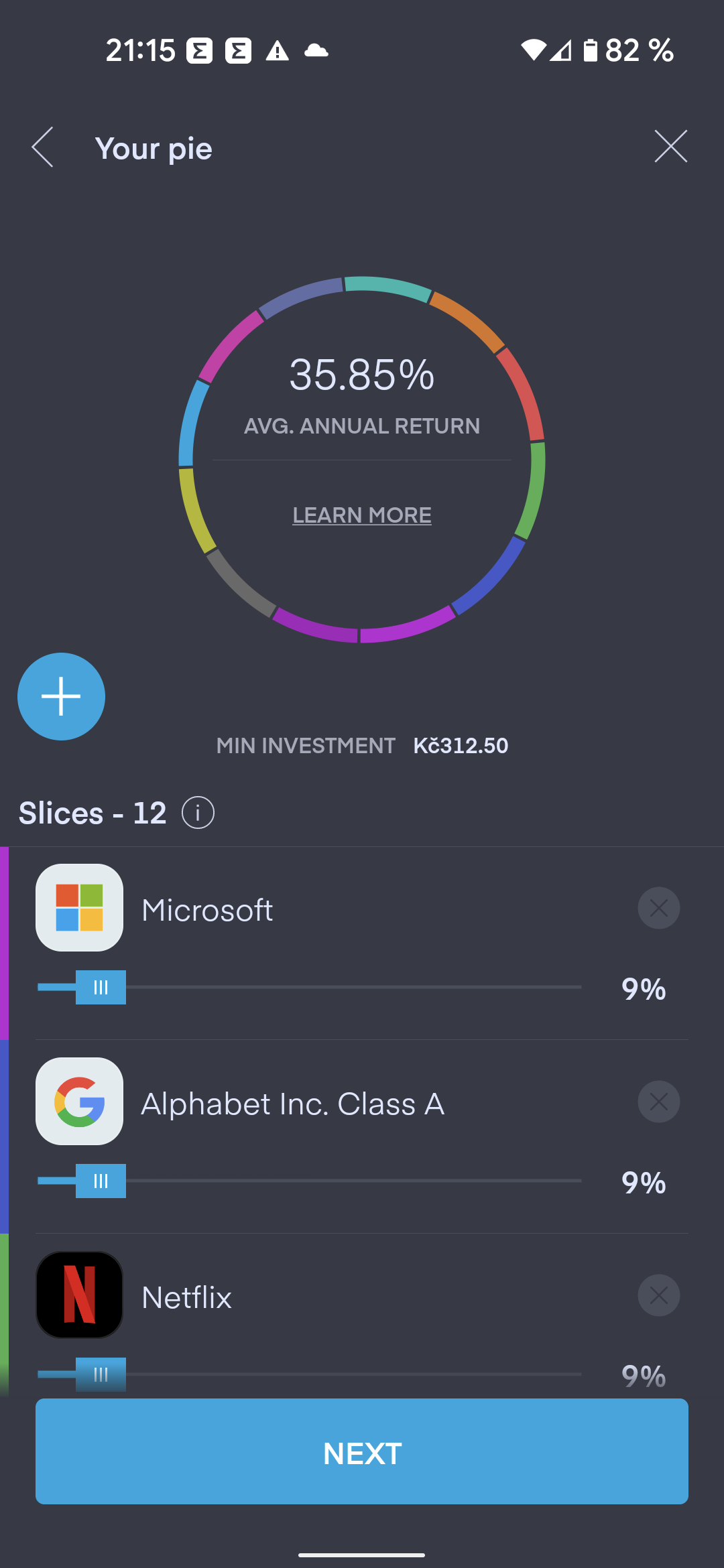The width and height of the screenshot is (724, 1568).
Task: Tap the Alphabet allocation slider handle
Action: 101,1181
